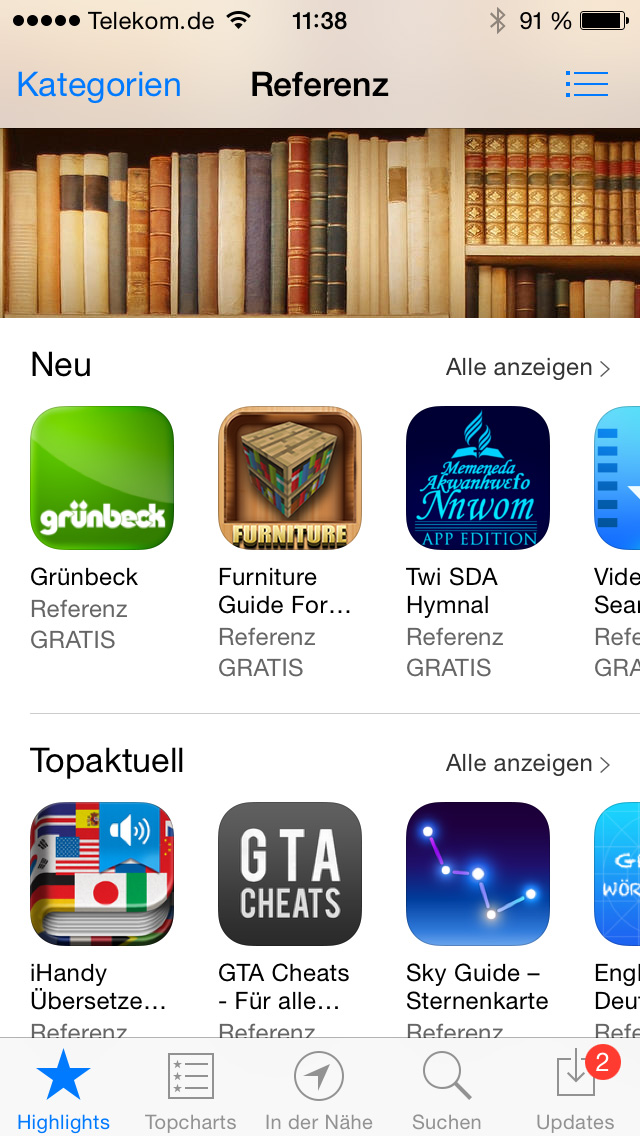The image size is (640, 1136).
Task: Open Twi SDA Hymnal app
Action: click(x=478, y=478)
